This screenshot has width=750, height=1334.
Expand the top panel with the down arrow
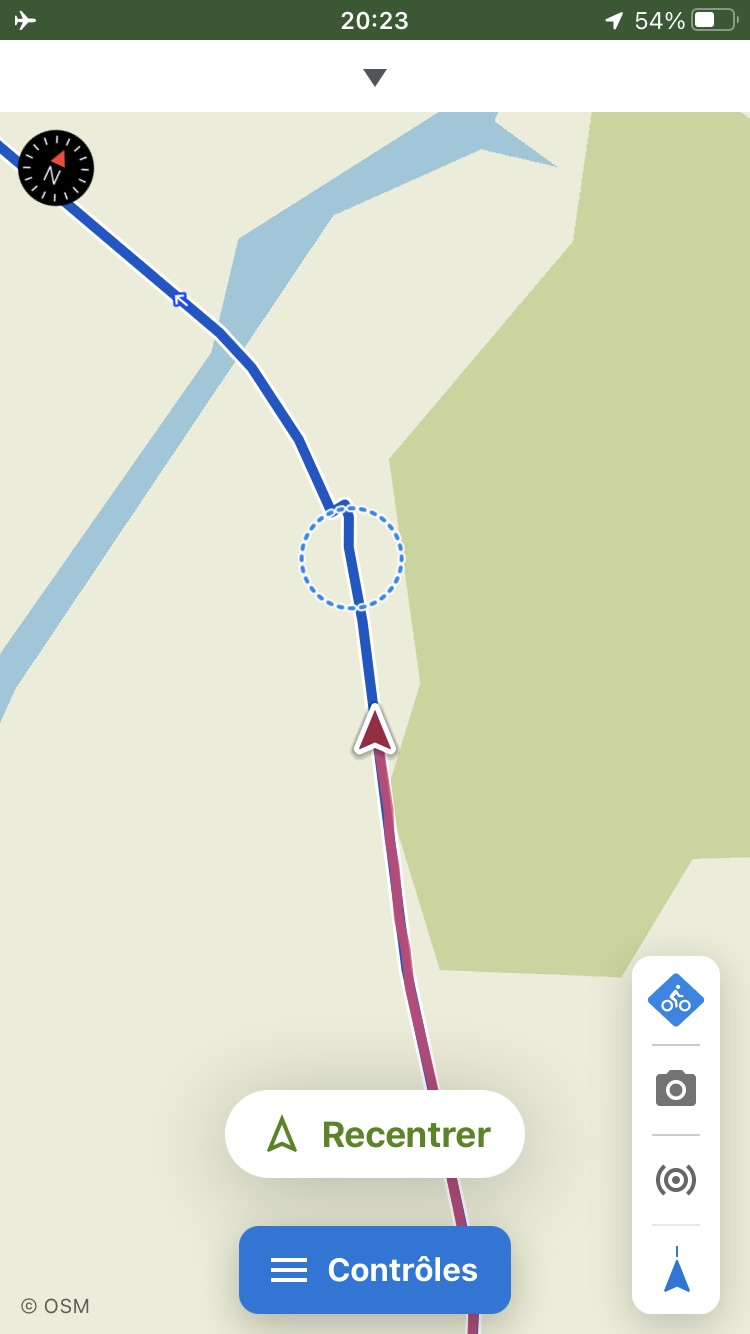[x=375, y=77]
